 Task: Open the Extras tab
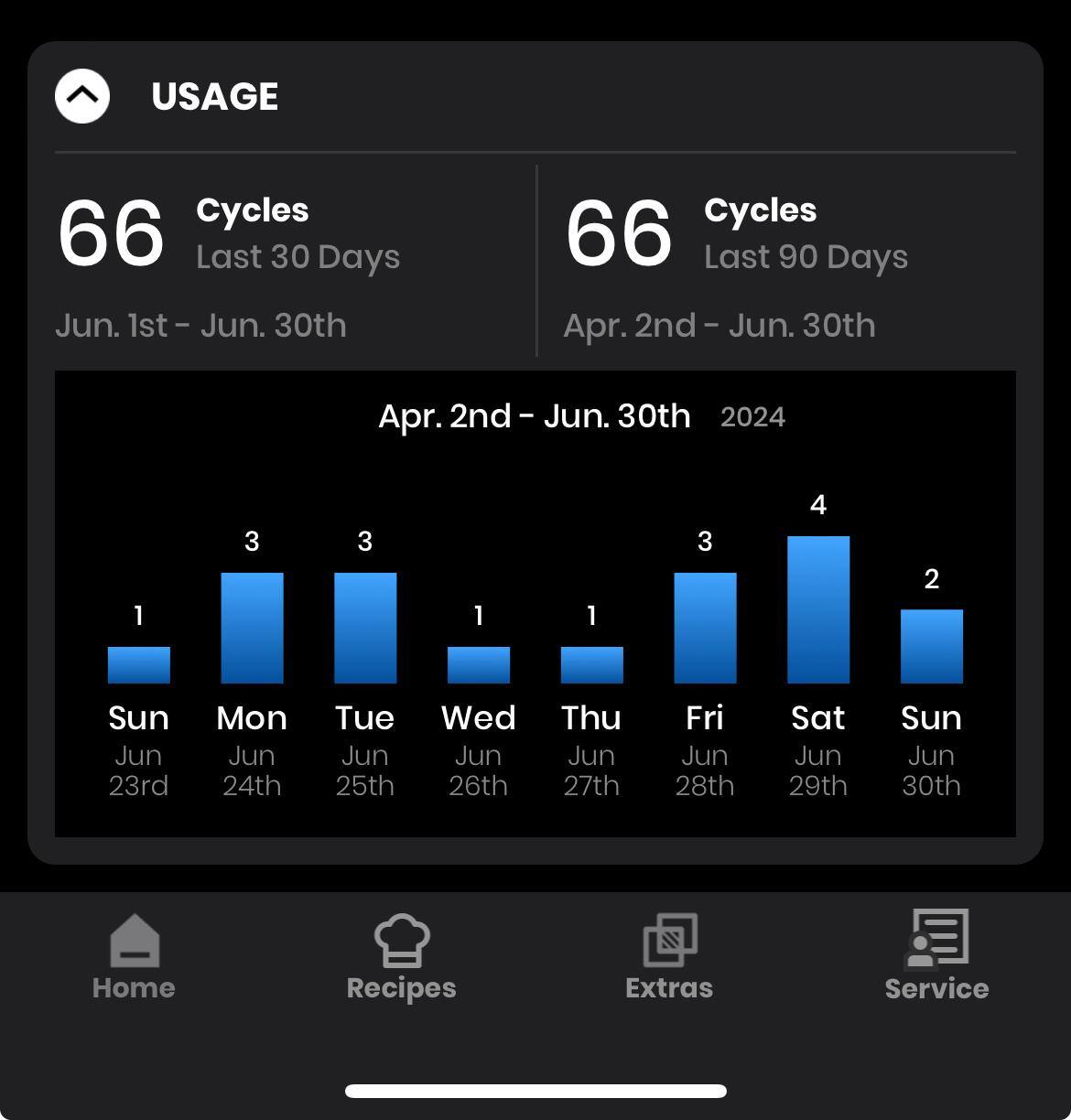click(669, 957)
